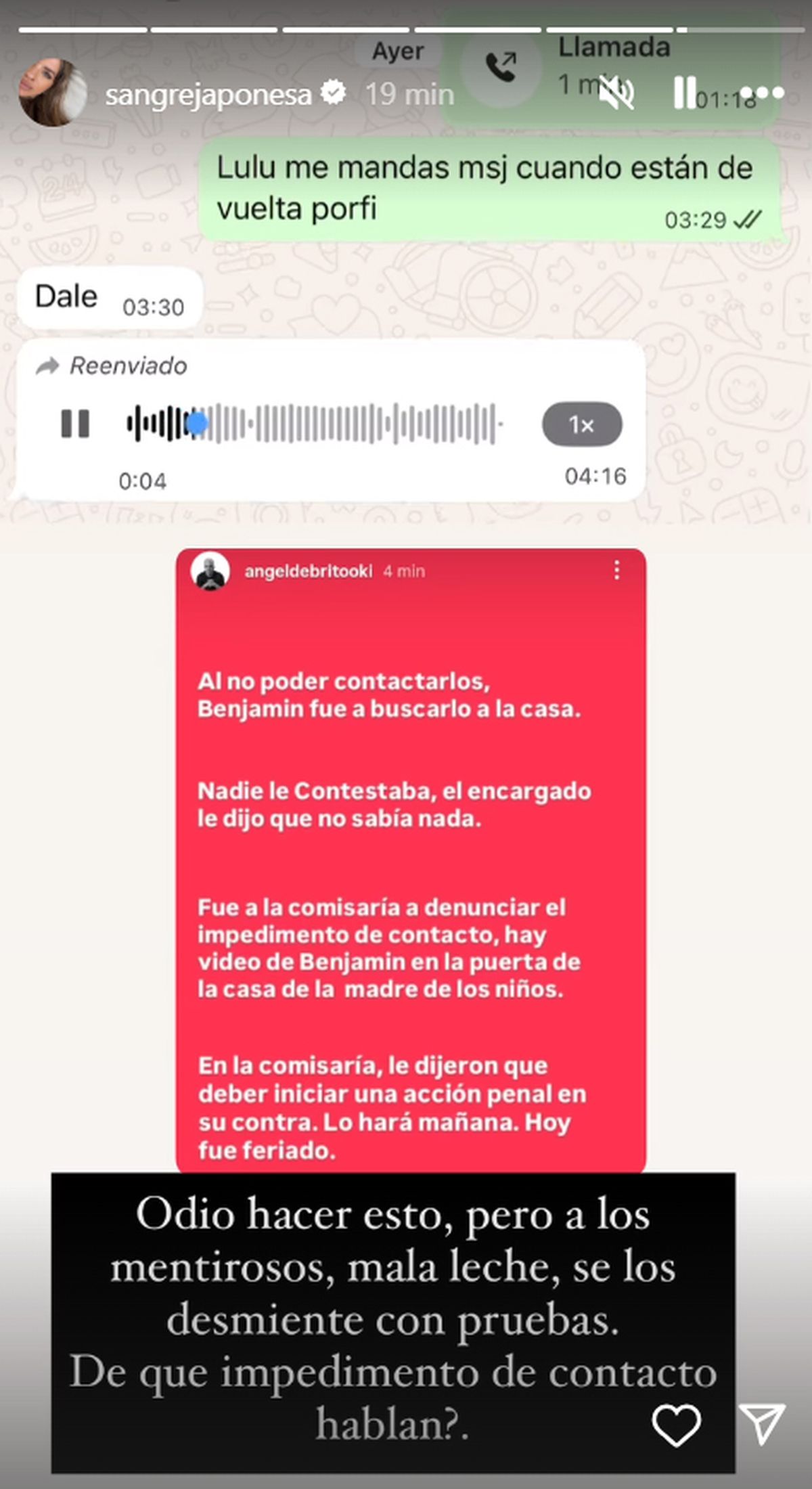The width and height of the screenshot is (812, 1489).
Task: Open the story's three-dot options menu
Action: click(x=763, y=93)
